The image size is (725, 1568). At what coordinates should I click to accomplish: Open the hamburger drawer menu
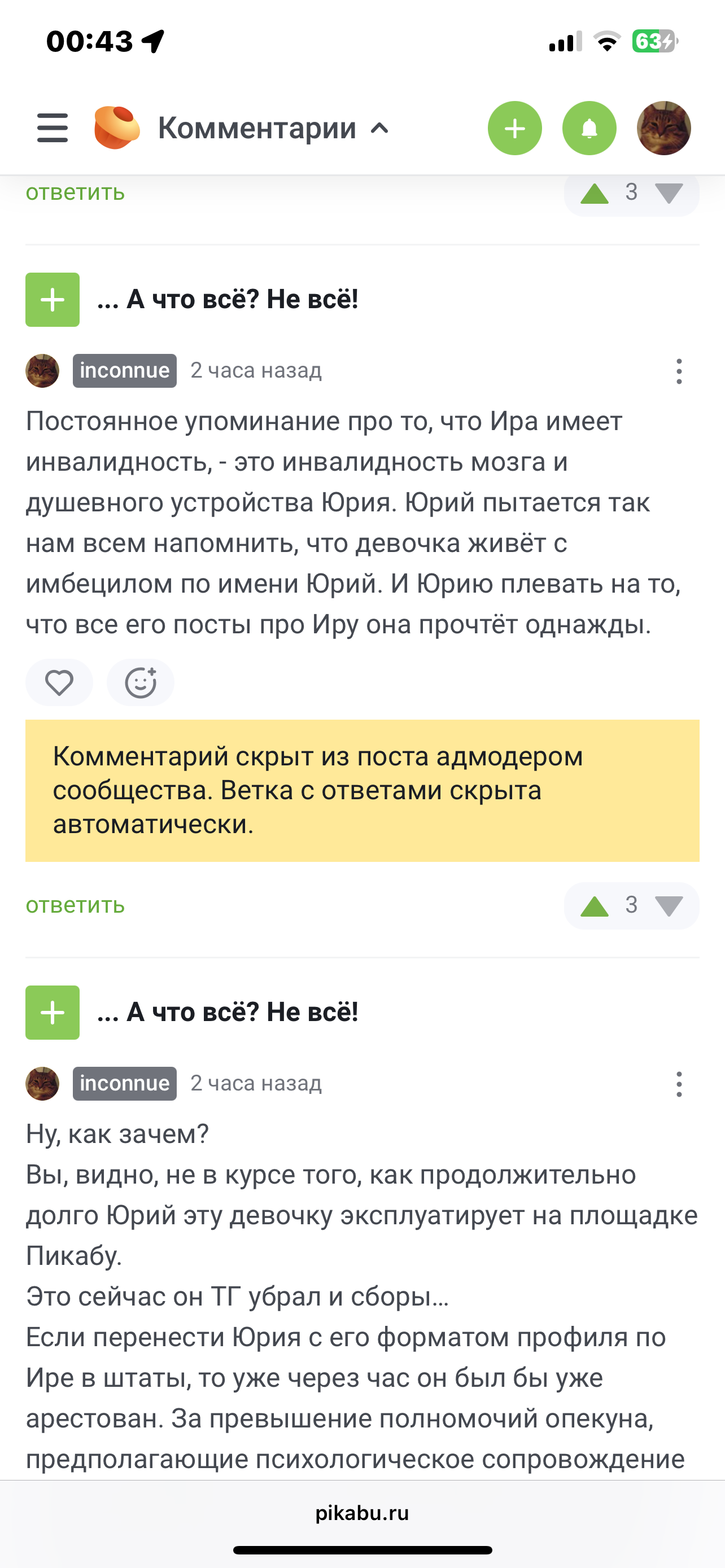click(53, 128)
